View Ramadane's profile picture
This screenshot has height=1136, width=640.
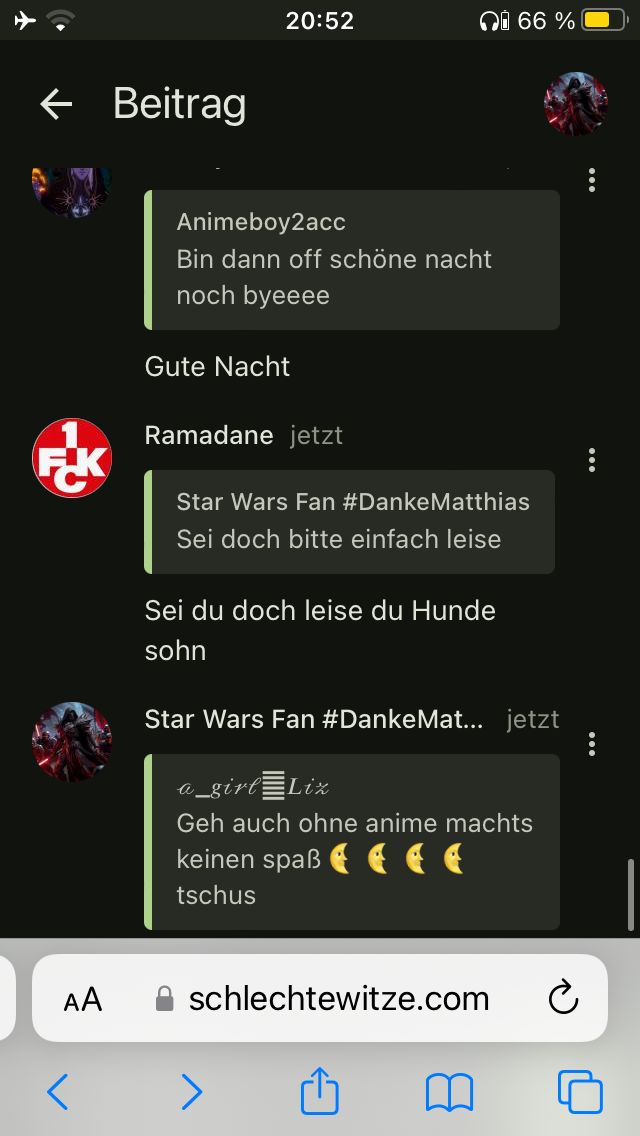pos(72,458)
